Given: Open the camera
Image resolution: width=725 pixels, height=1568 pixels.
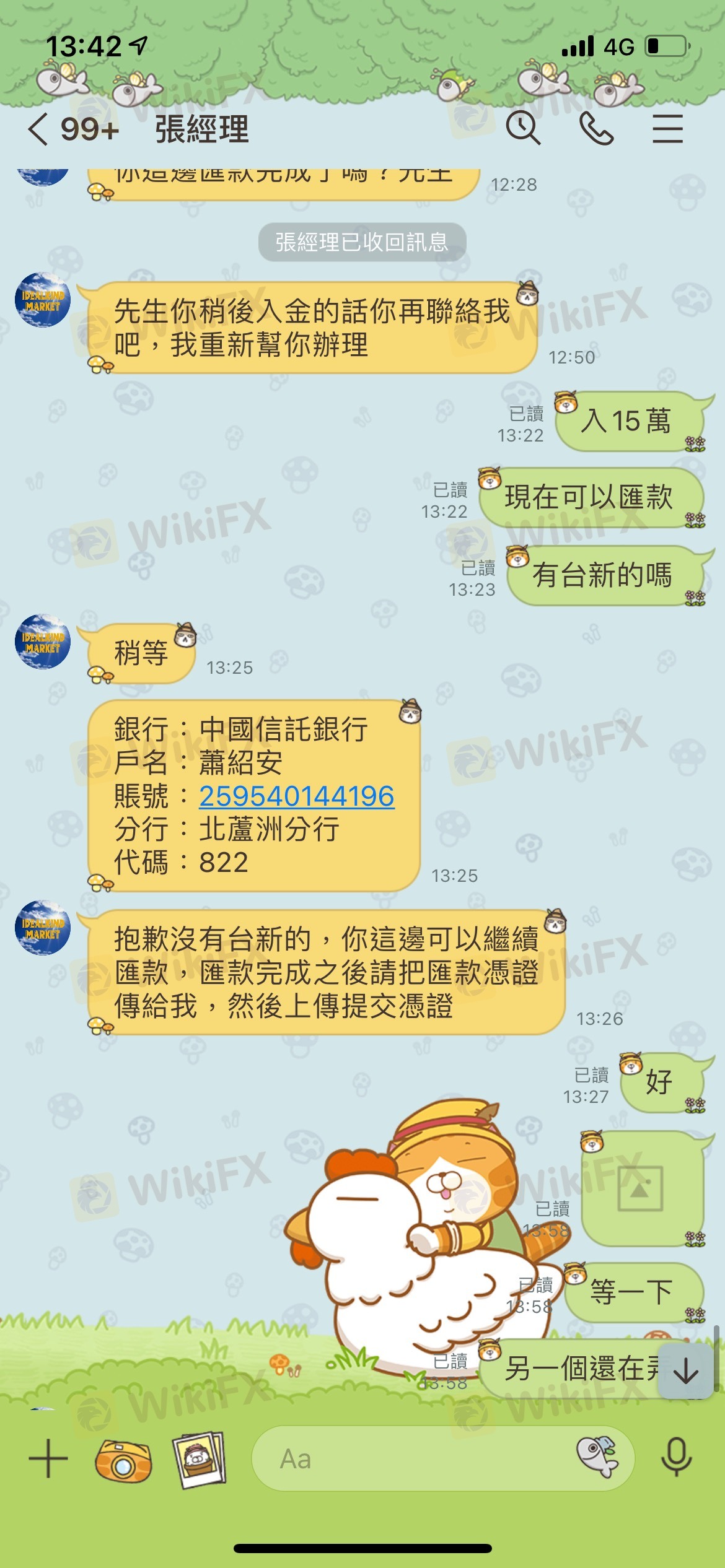Looking at the screenshot, I should pyautogui.click(x=123, y=1460).
